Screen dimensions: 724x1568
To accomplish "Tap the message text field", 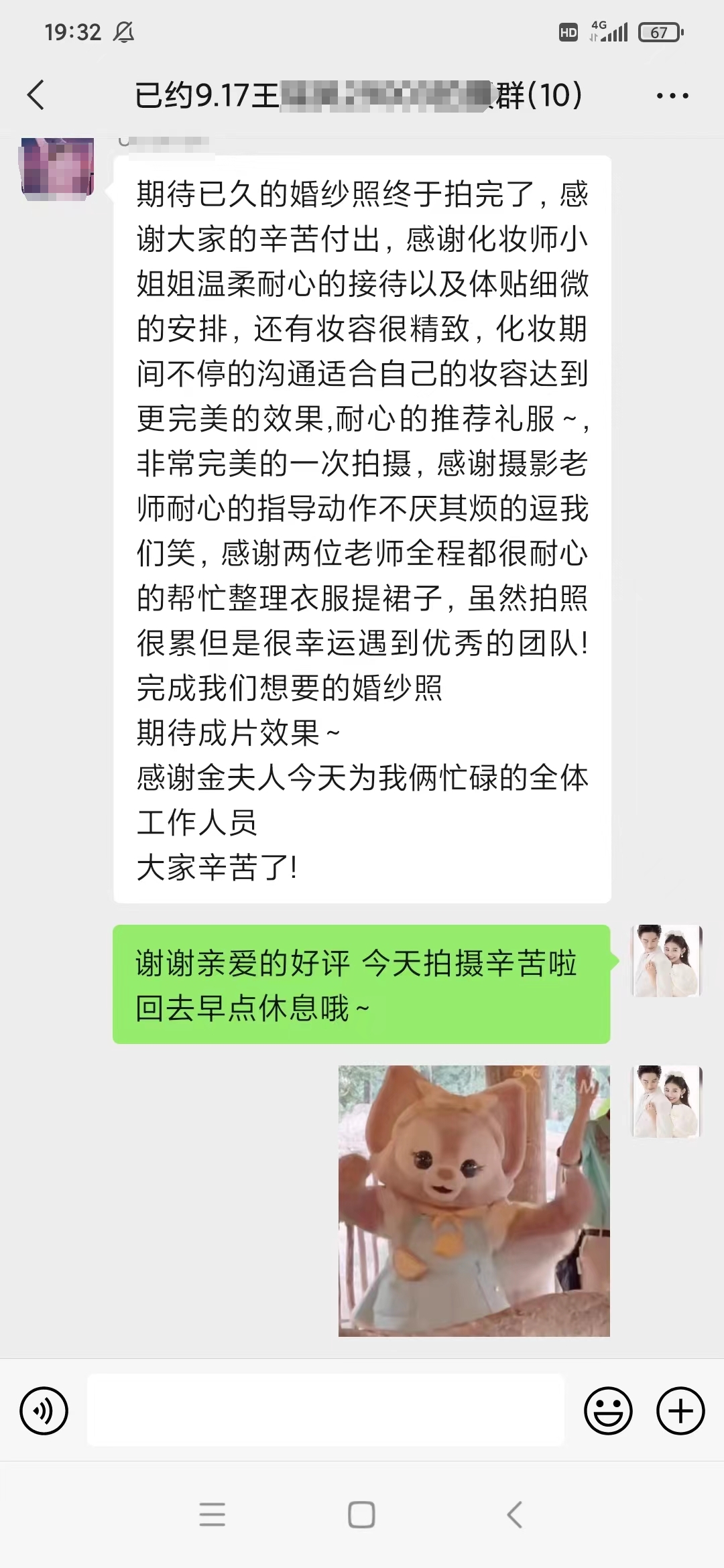I will pos(326,1410).
